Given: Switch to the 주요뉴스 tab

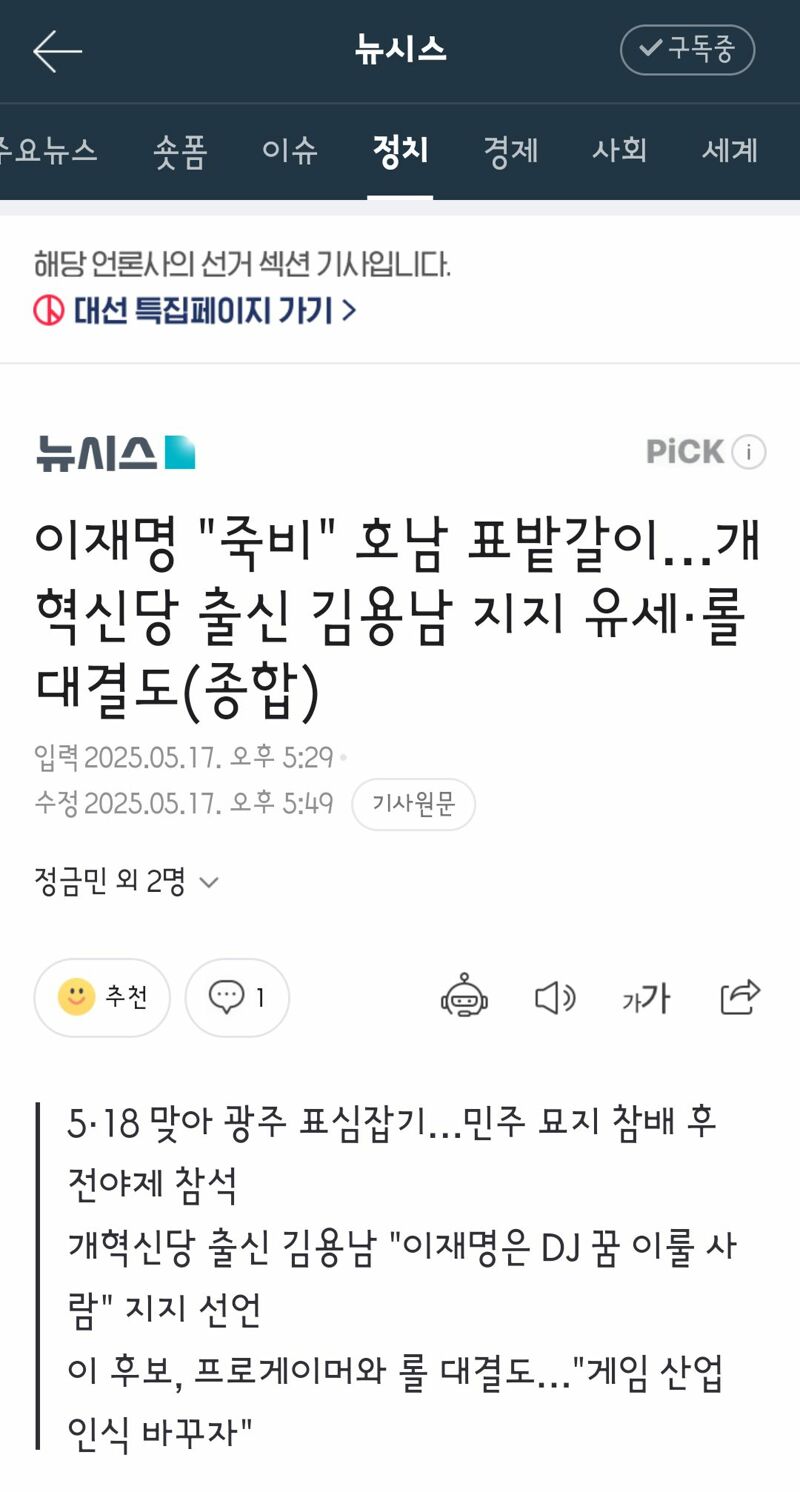Looking at the screenshot, I should click(x=49, y=151).
